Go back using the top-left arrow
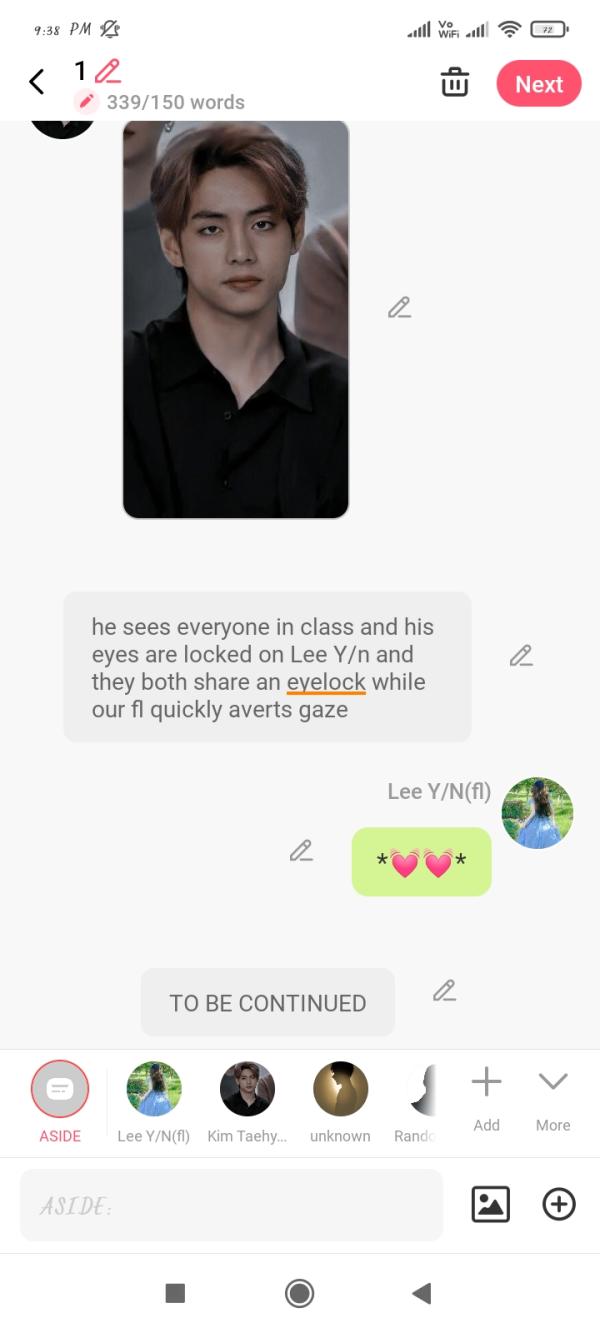The height and width of the screenshot is (1333, 600). (x=37, y=82)
